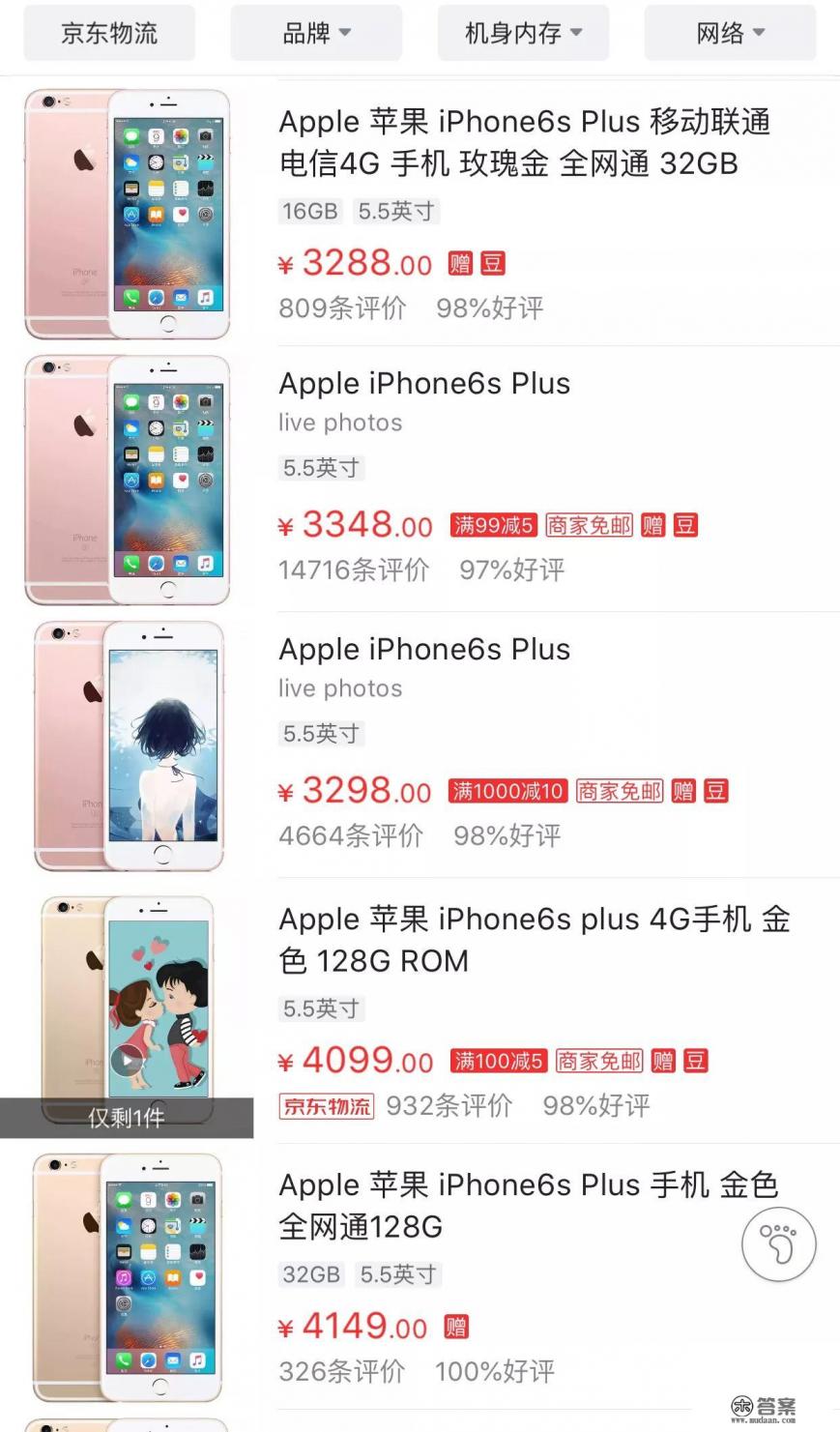Click the red 京东物流 tag under ¥4099 price

point(328,1107)
